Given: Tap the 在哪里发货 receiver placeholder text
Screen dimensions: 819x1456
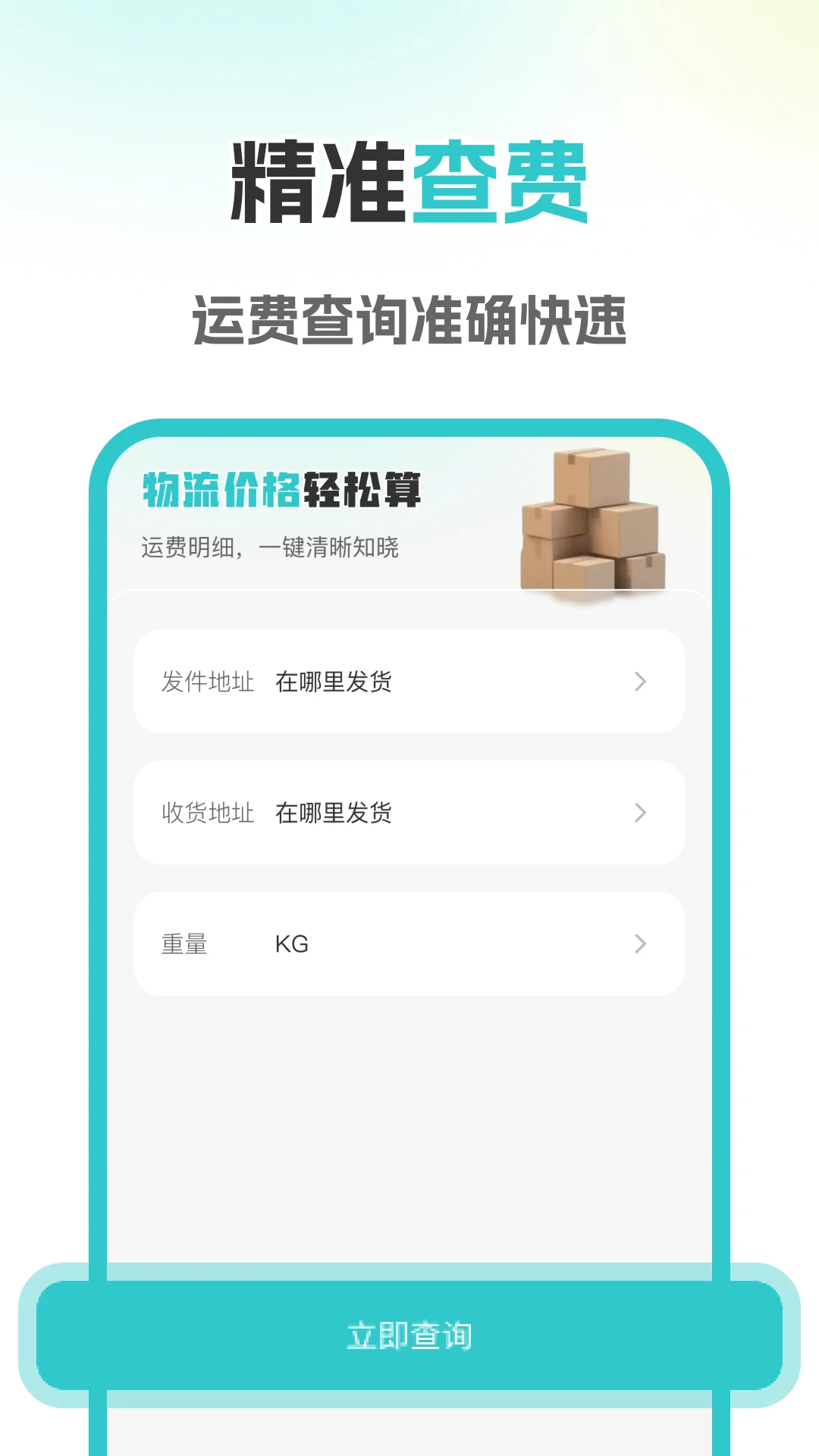Looking at the screenshot, I should [x=336, y=811].
